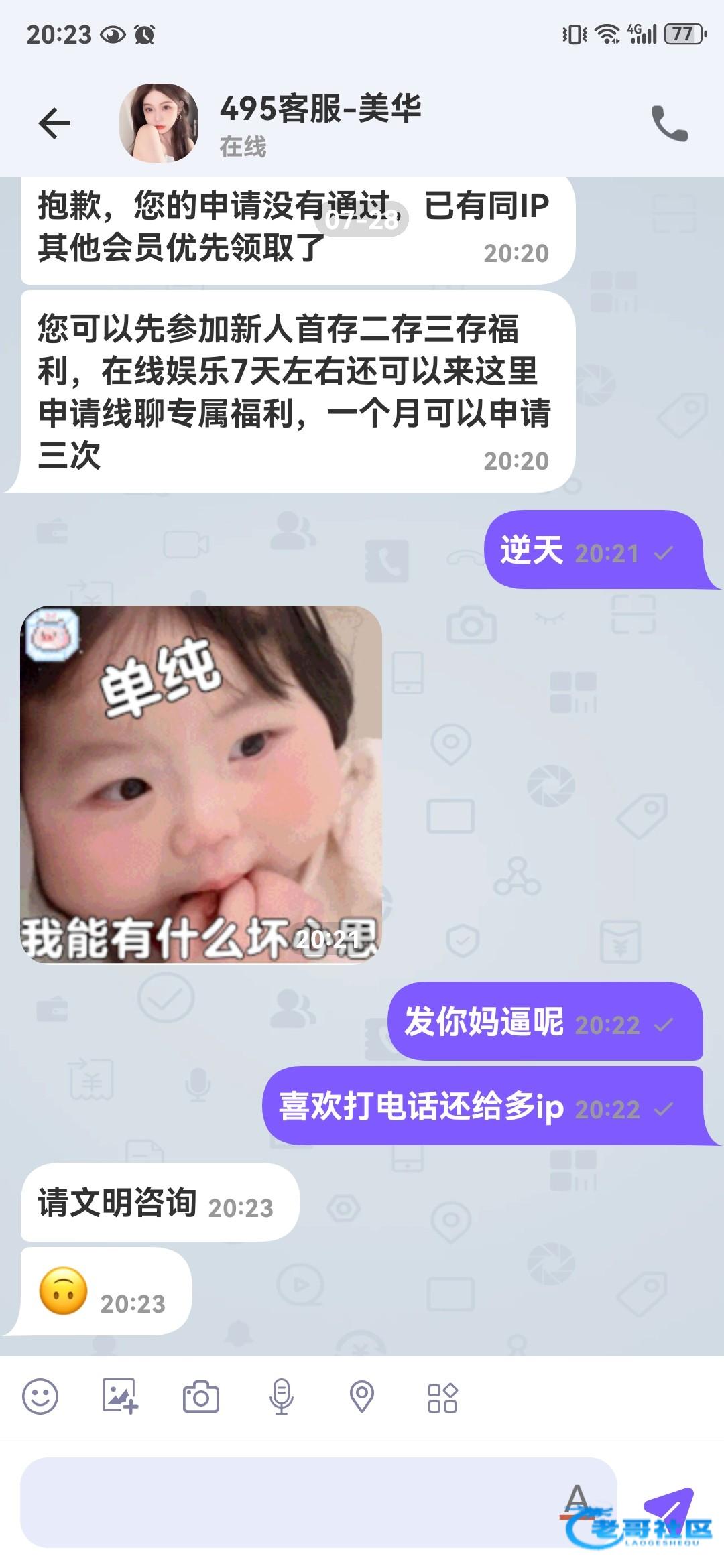Screen dimensions: 724x1568
Task: Open the camera to take a photo
Action: pos(200,1397)
